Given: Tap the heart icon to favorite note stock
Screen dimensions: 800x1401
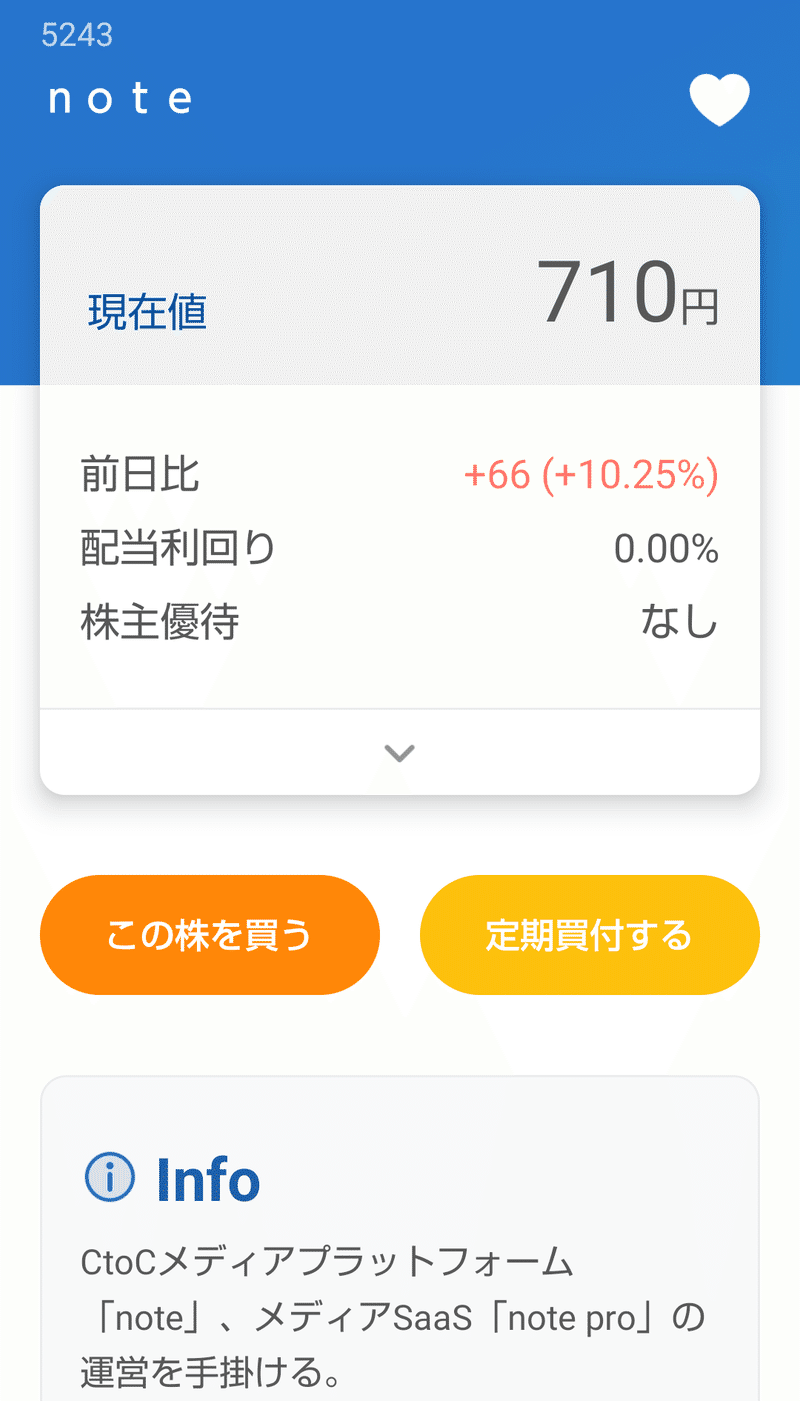Looking at the screenshot, I should coord(720,98).
